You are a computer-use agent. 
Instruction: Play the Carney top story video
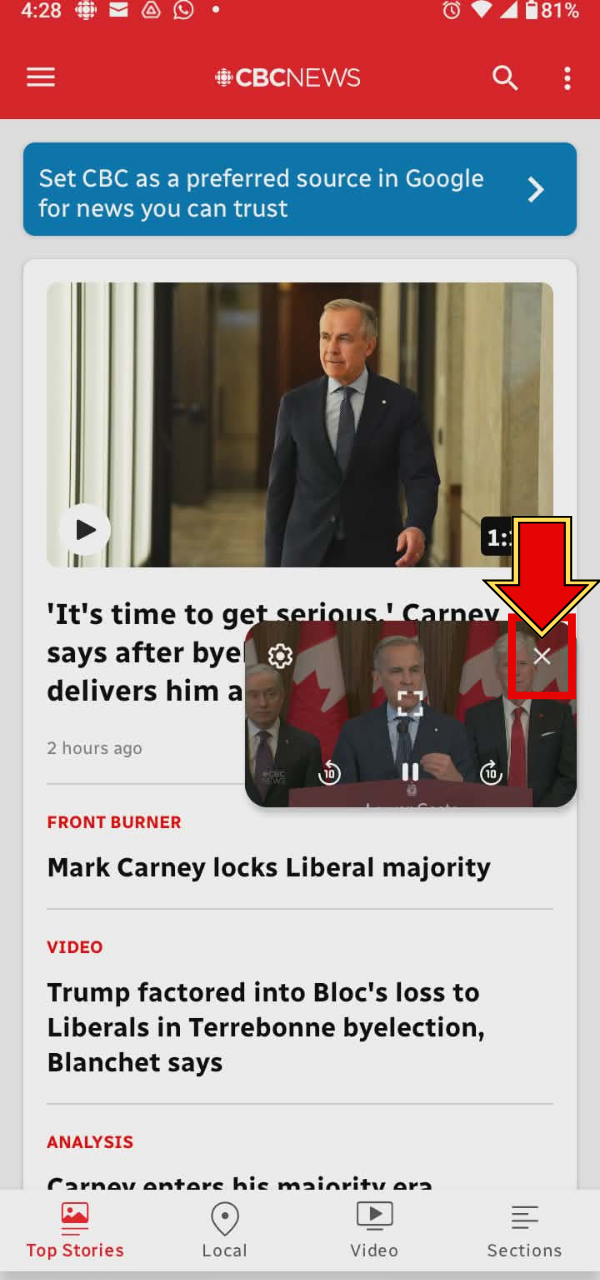click(x=85, y=530)
